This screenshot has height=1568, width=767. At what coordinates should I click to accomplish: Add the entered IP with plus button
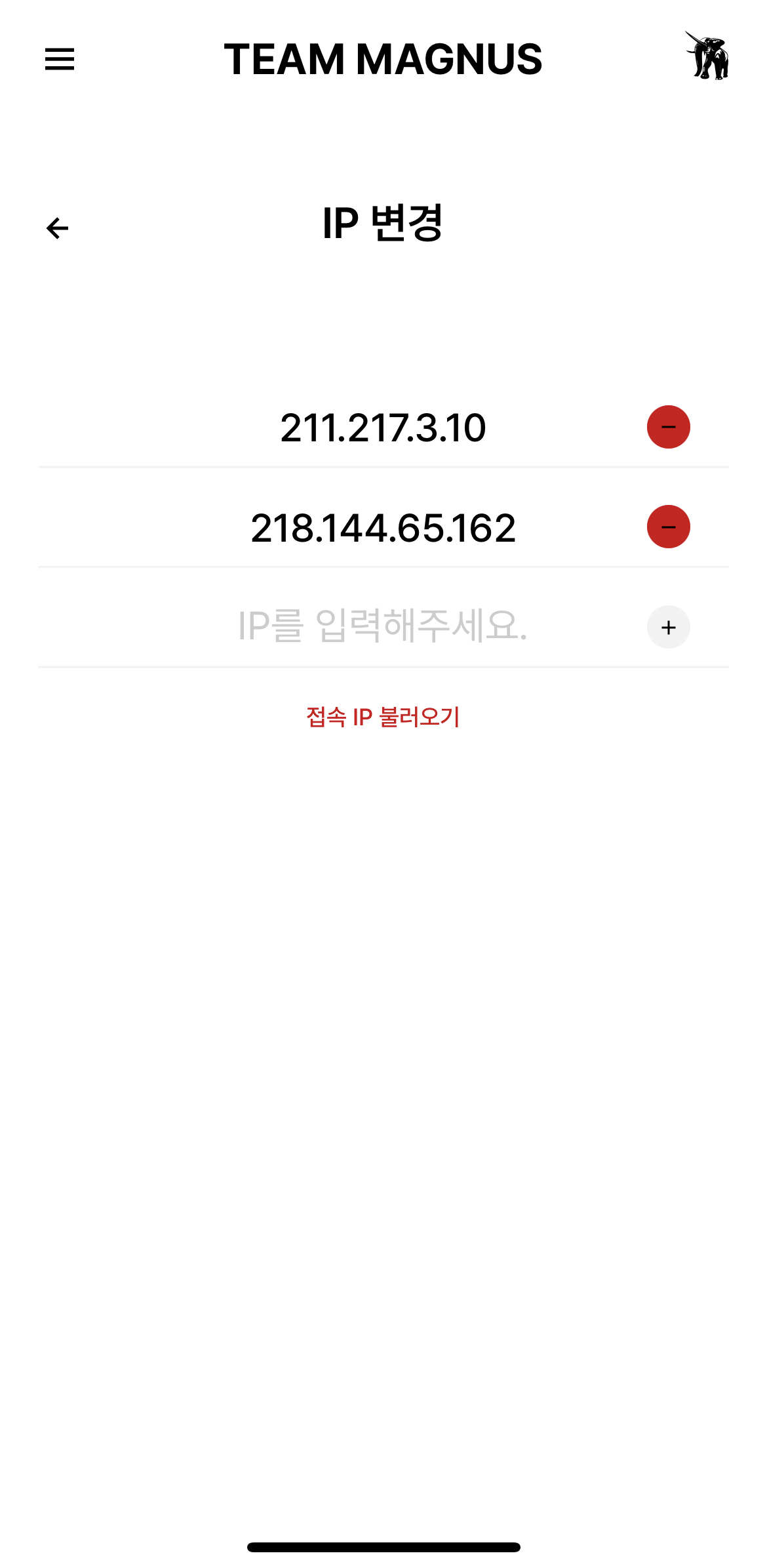point(668,627)
